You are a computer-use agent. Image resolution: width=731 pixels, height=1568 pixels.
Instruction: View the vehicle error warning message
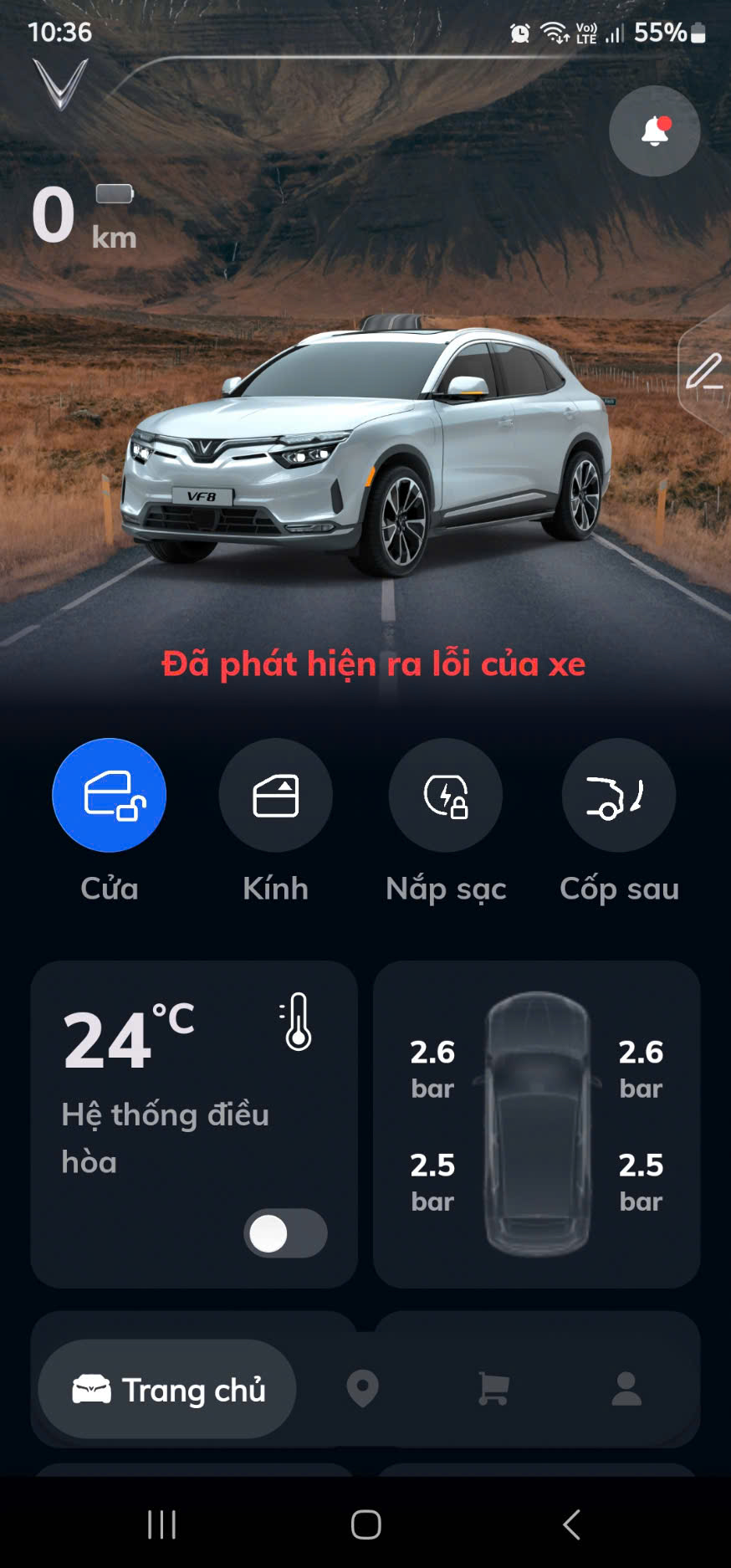373,664
